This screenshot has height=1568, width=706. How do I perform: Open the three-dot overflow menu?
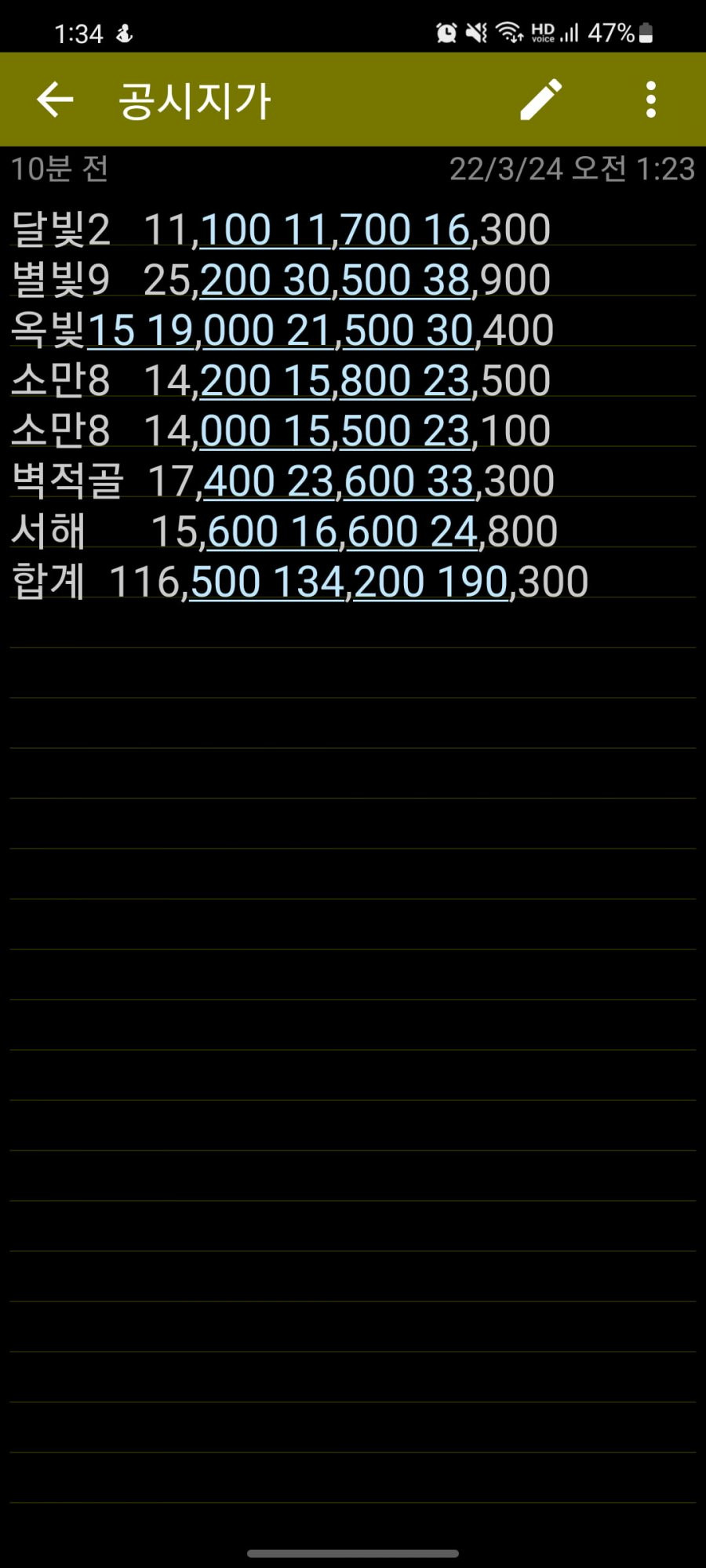click(650, 100)
